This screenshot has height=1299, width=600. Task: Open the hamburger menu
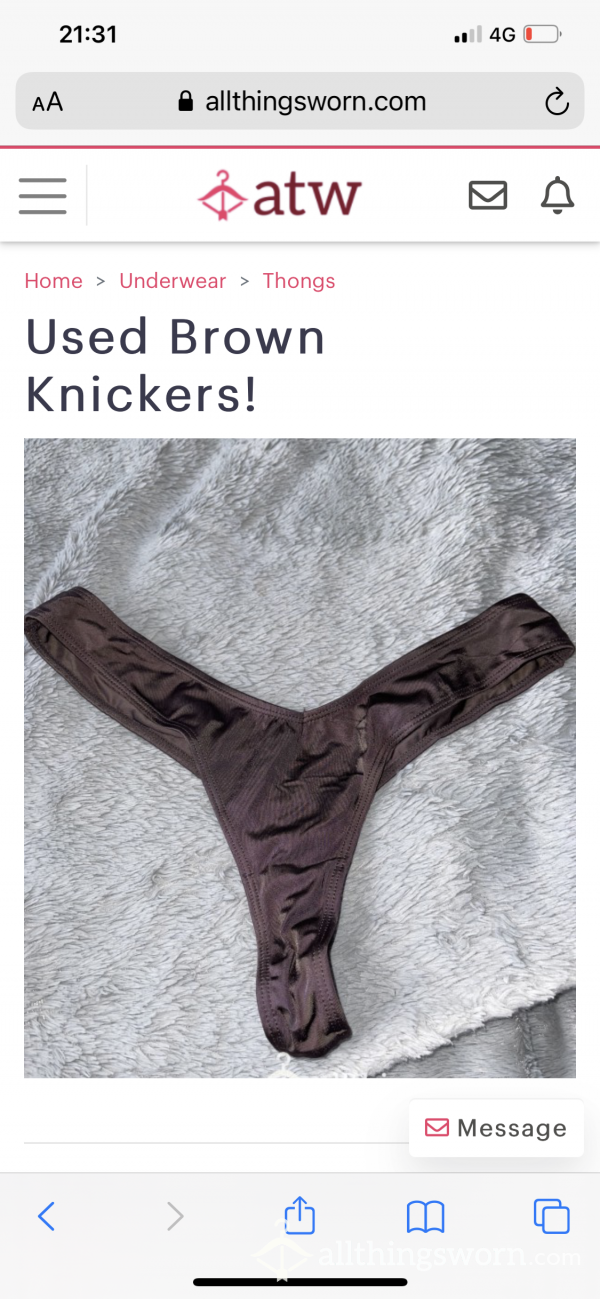click(x=43, y=195)
